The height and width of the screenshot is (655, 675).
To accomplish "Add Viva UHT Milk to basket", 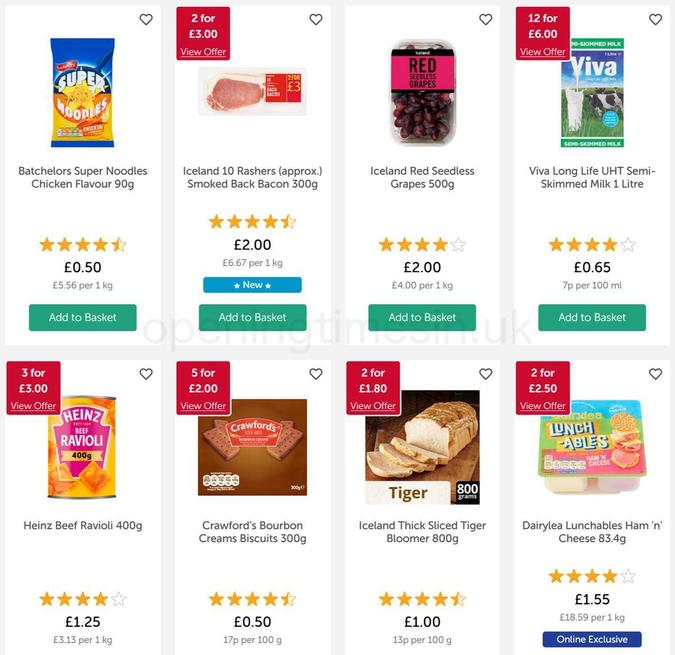I will (x=592, y=317).
